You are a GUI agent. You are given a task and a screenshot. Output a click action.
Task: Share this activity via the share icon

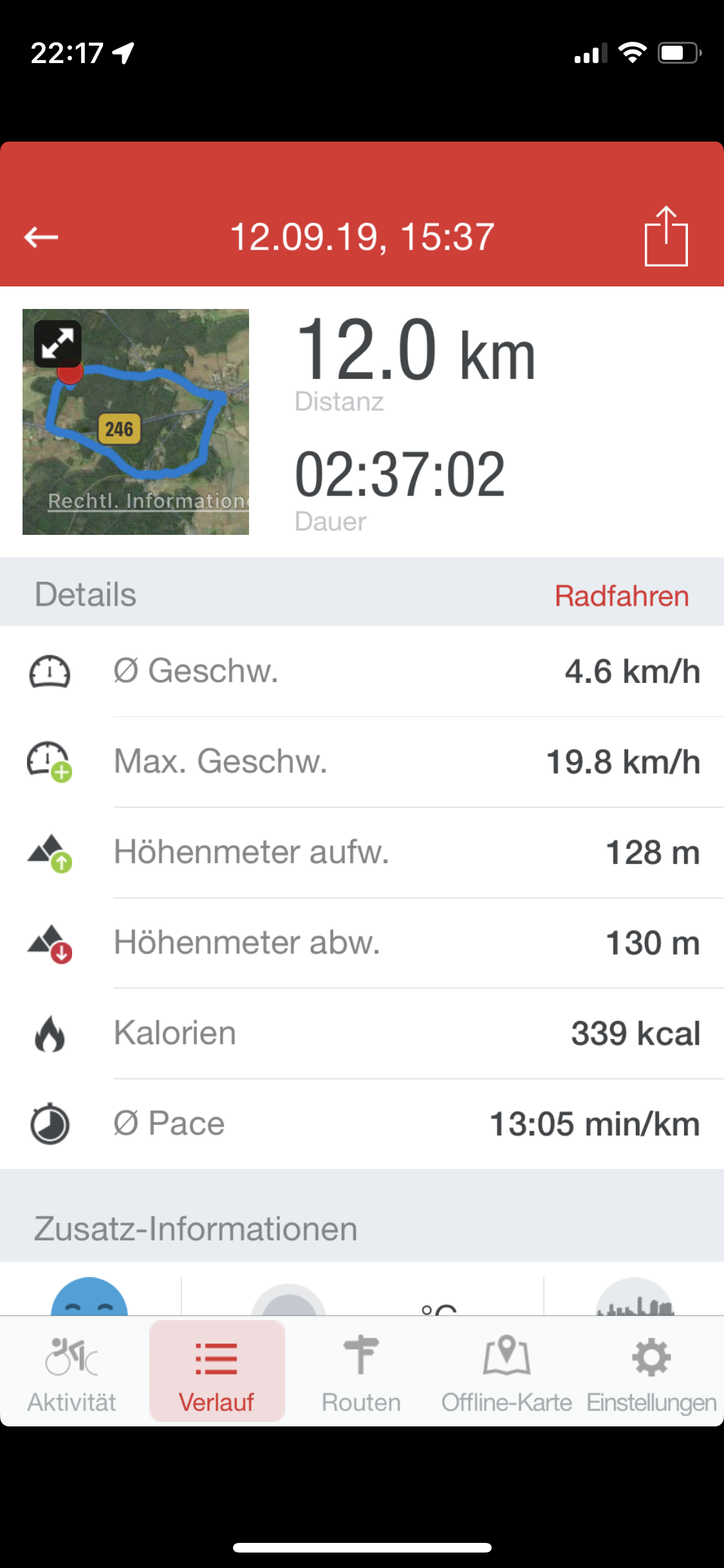click(666, 236)
